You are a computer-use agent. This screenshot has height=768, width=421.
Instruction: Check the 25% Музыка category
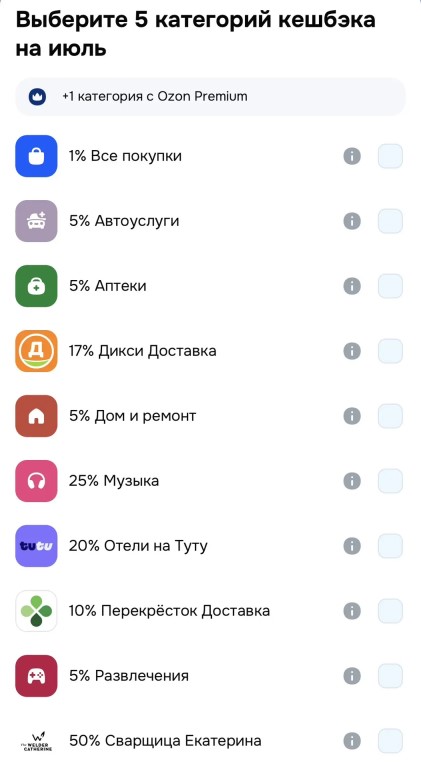(x=390, y=481)
